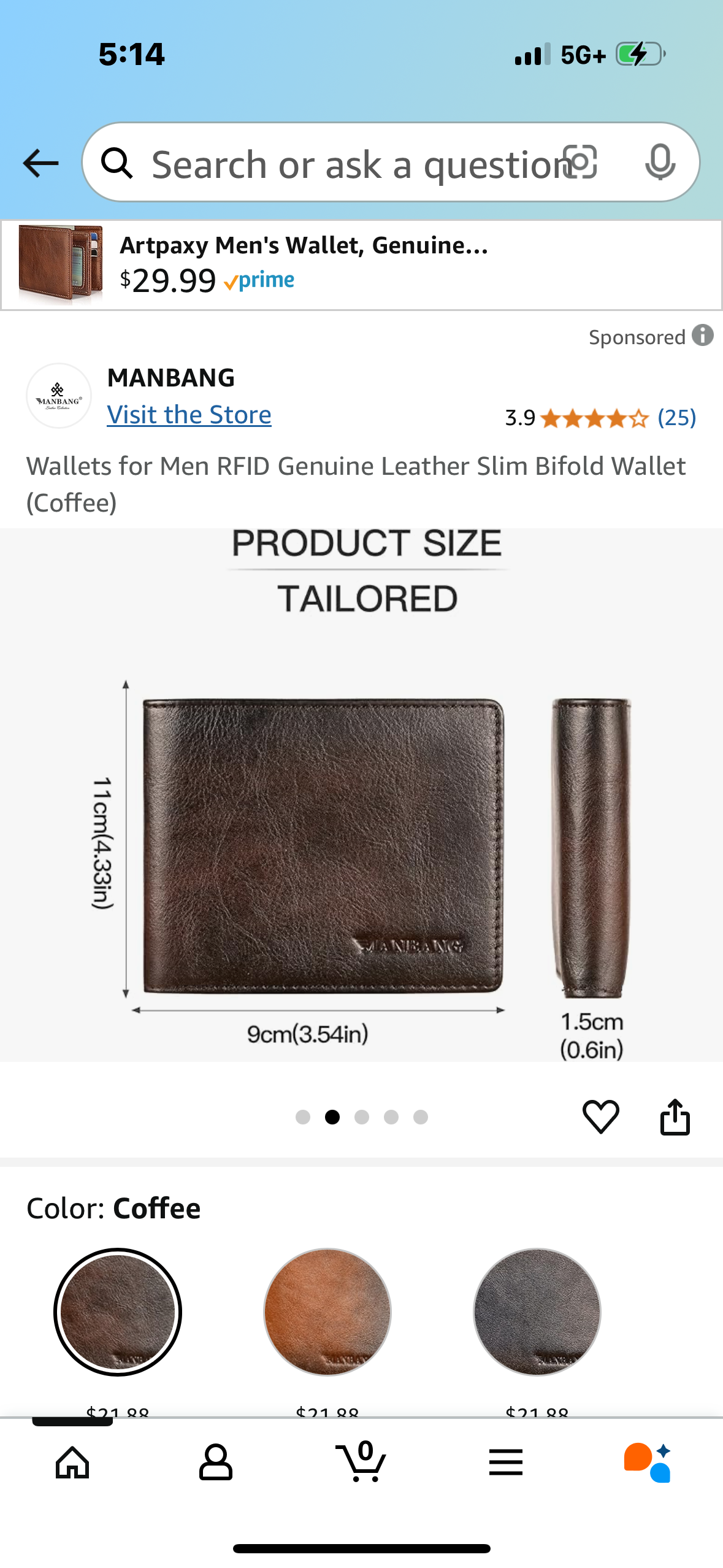Switch to the Home tab
Viewport: 723px width, 1568px height.
point(72,1462)
